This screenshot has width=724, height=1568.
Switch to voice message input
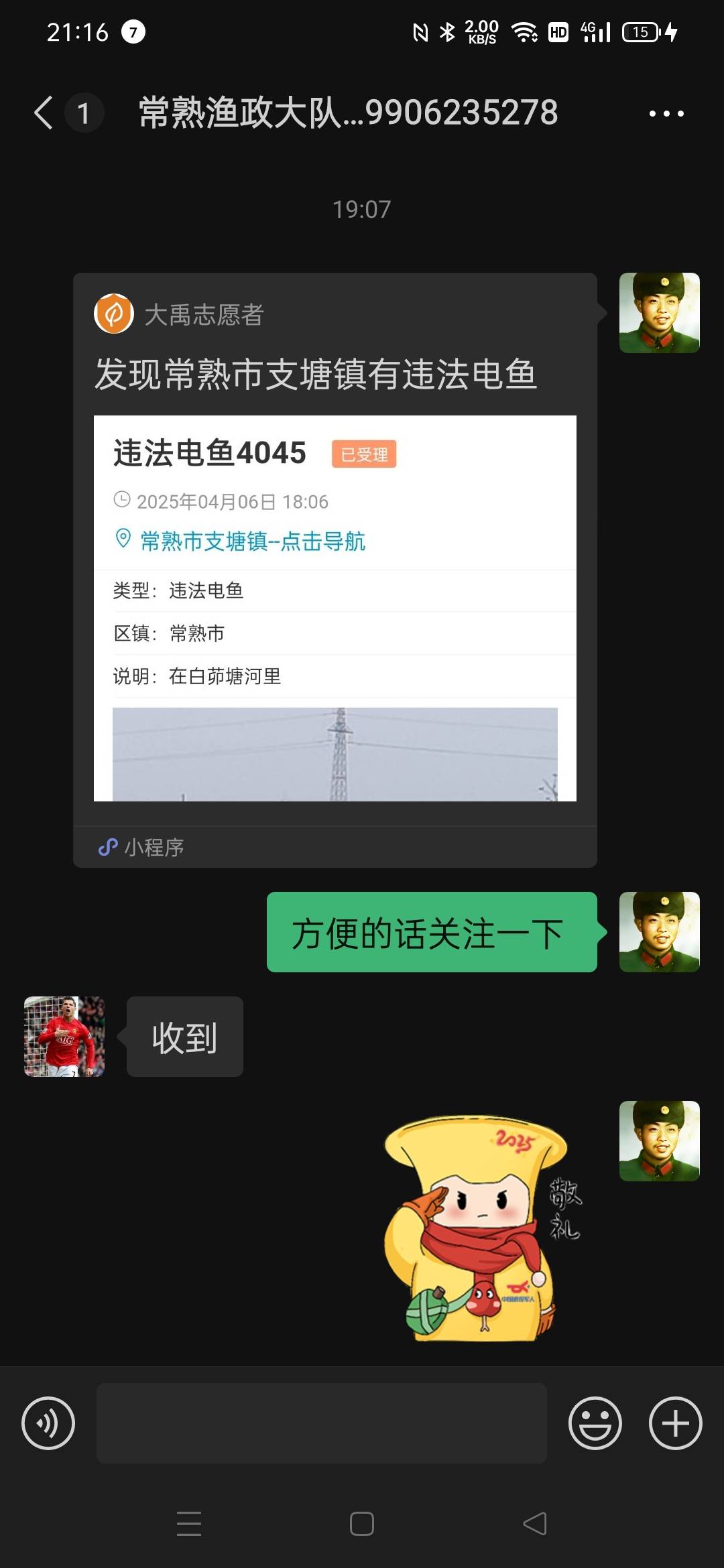click(48, 1423)
